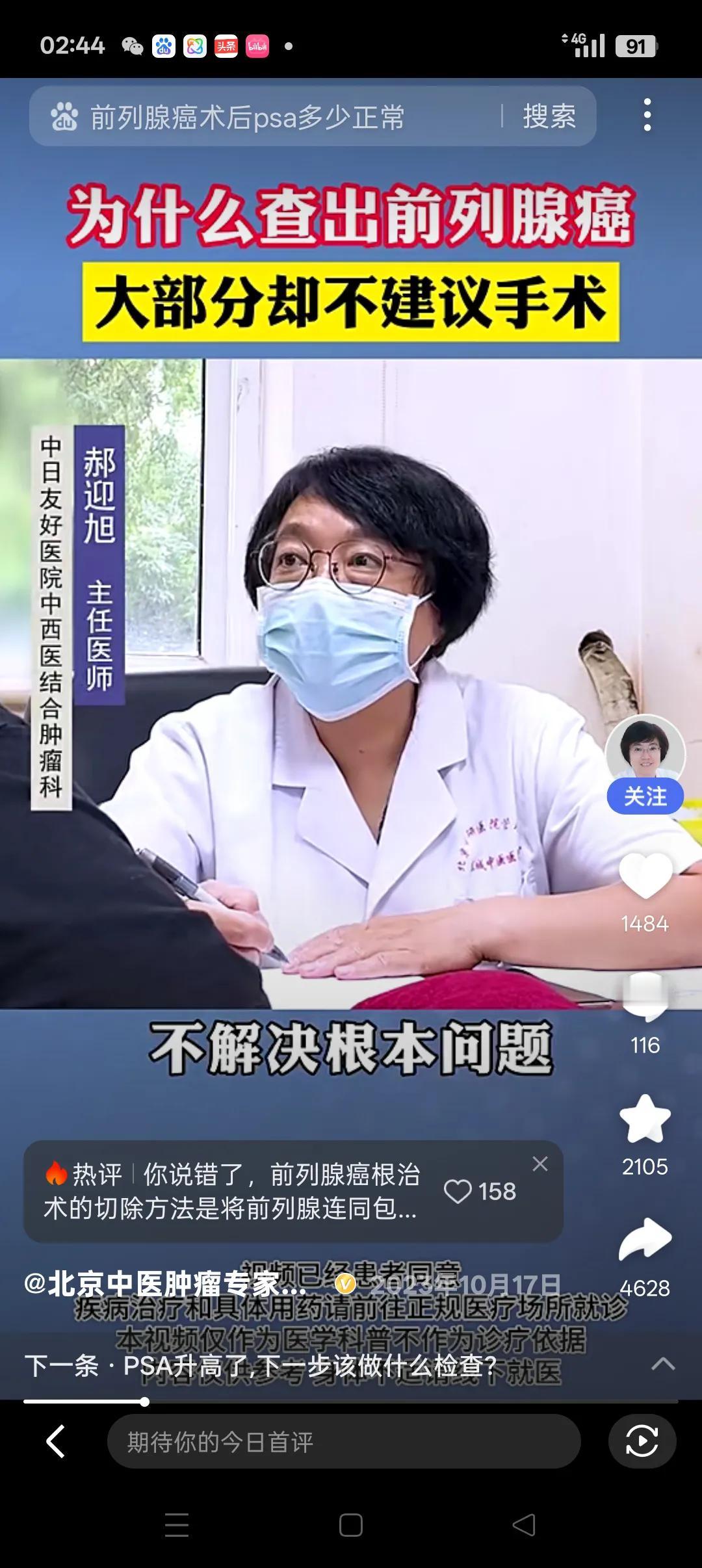Like this video with the heart icon
The width and height of the screenshot is (702, 1568).
pos(645,876)
